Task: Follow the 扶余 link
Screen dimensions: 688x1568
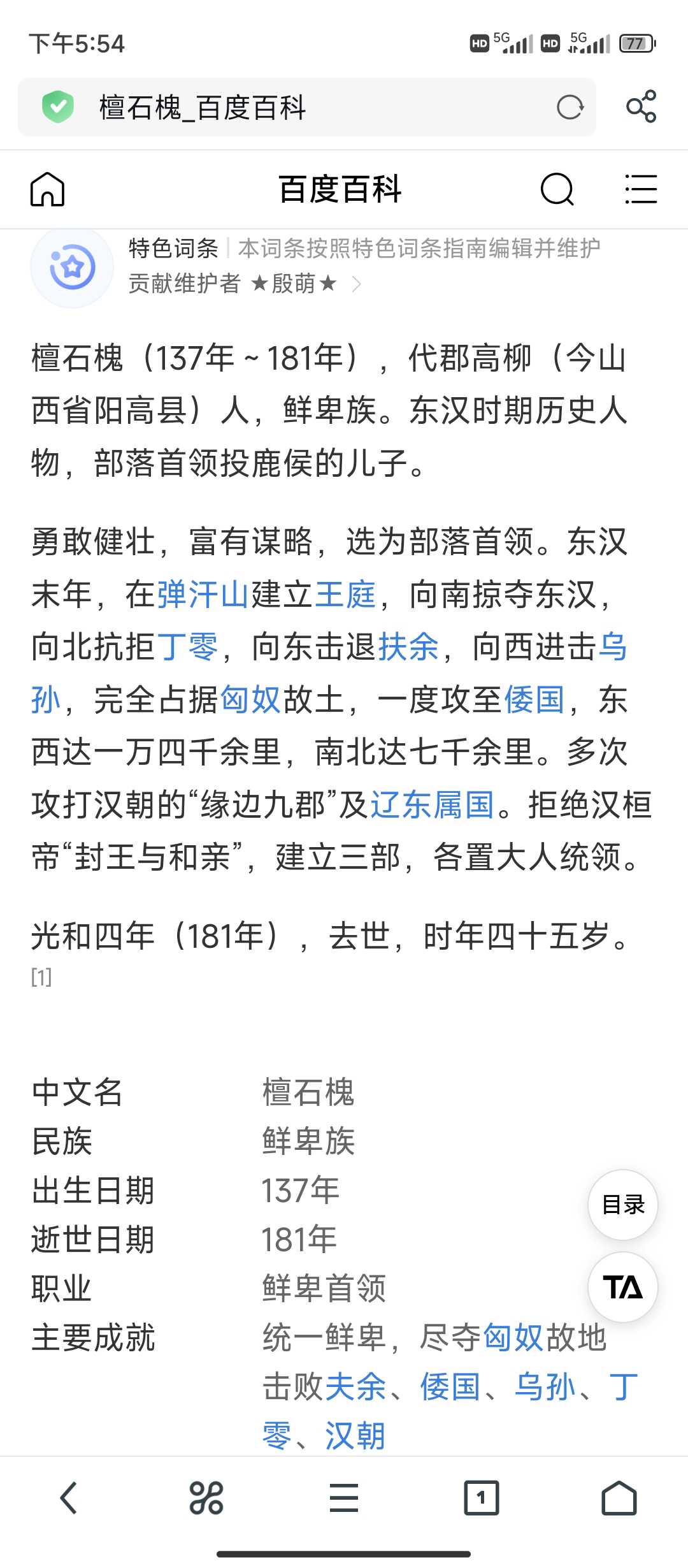Action: pyautogui.click(x=408, y=647)
